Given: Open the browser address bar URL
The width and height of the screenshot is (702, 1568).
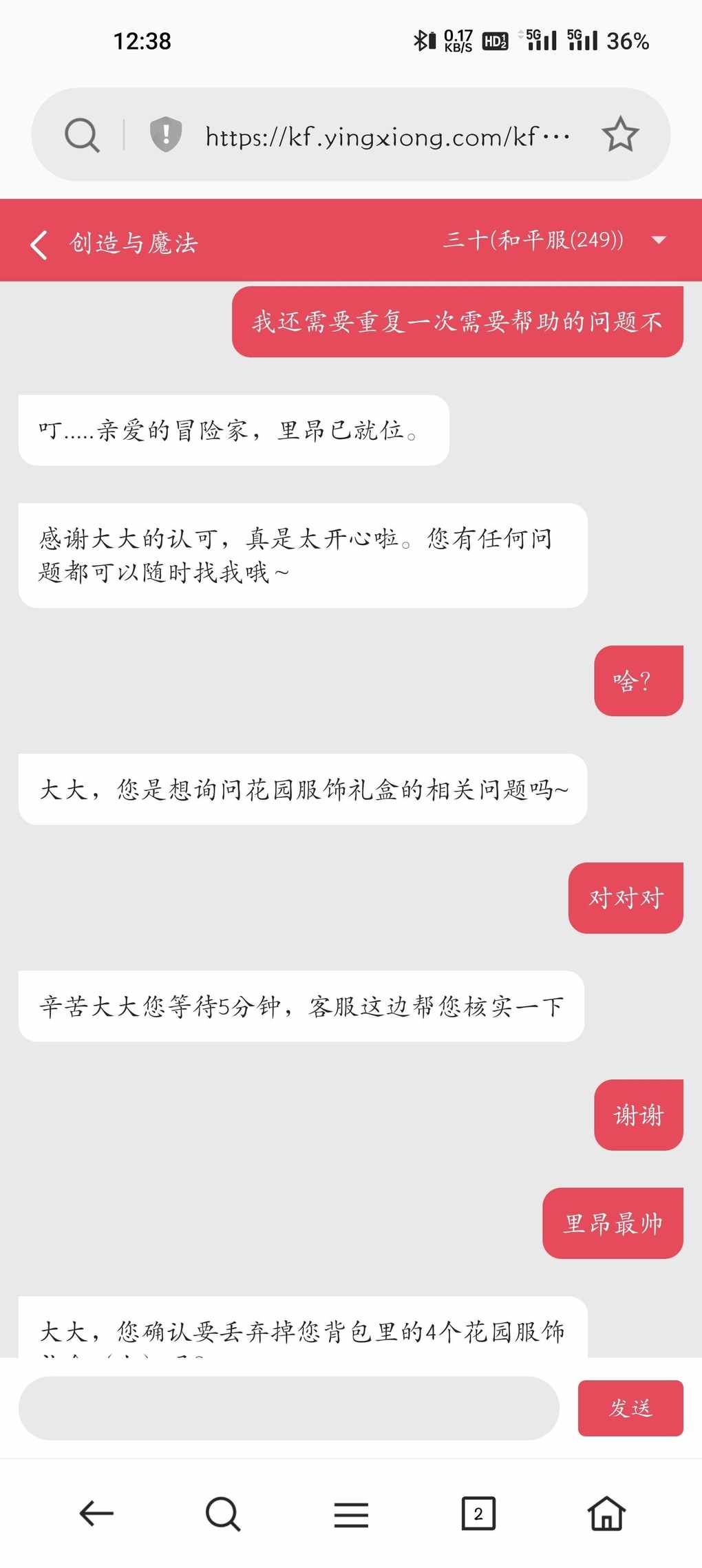Looking at the screenshot, I should point(387,136).
